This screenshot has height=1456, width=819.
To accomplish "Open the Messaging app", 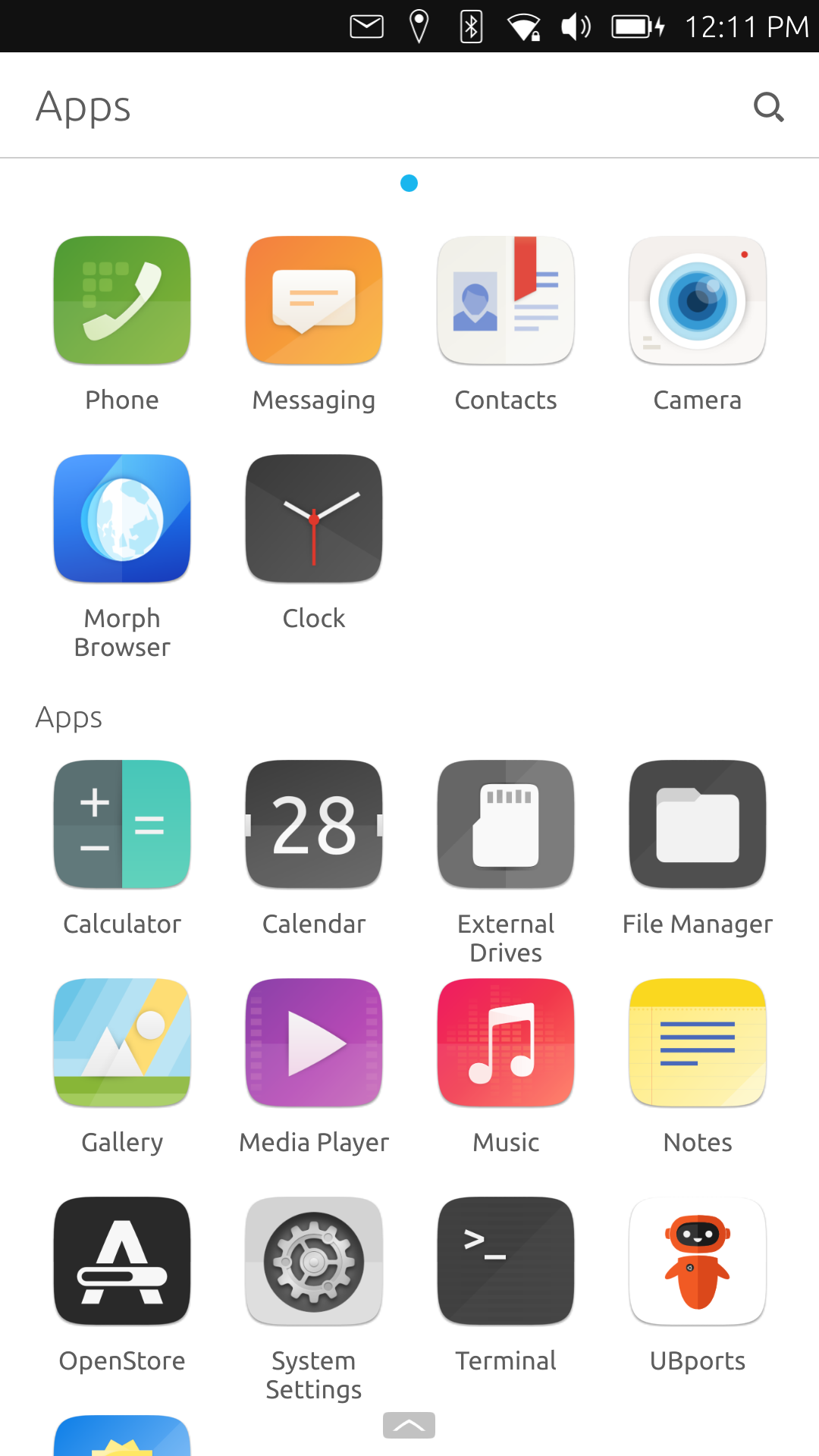I will pyautogui.click(x=313, y=300).
